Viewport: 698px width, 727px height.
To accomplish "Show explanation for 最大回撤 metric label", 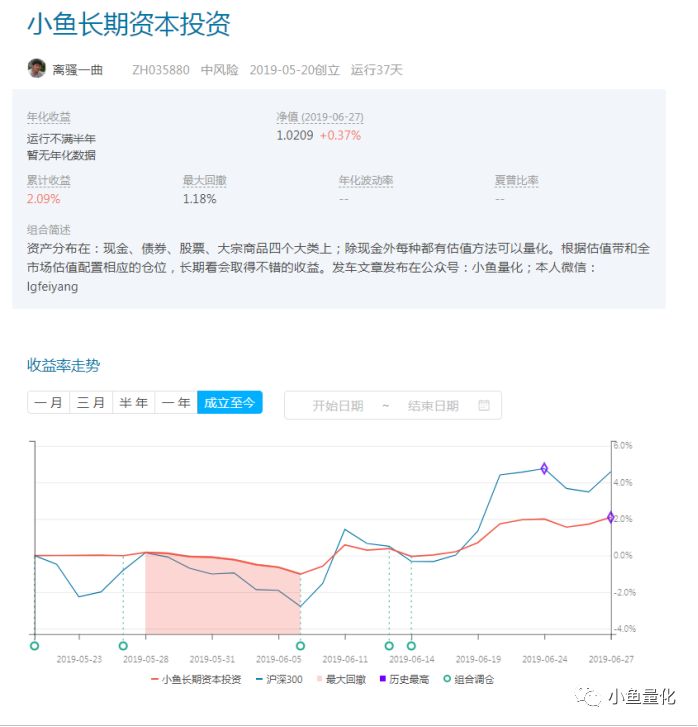I will point(205,180).
